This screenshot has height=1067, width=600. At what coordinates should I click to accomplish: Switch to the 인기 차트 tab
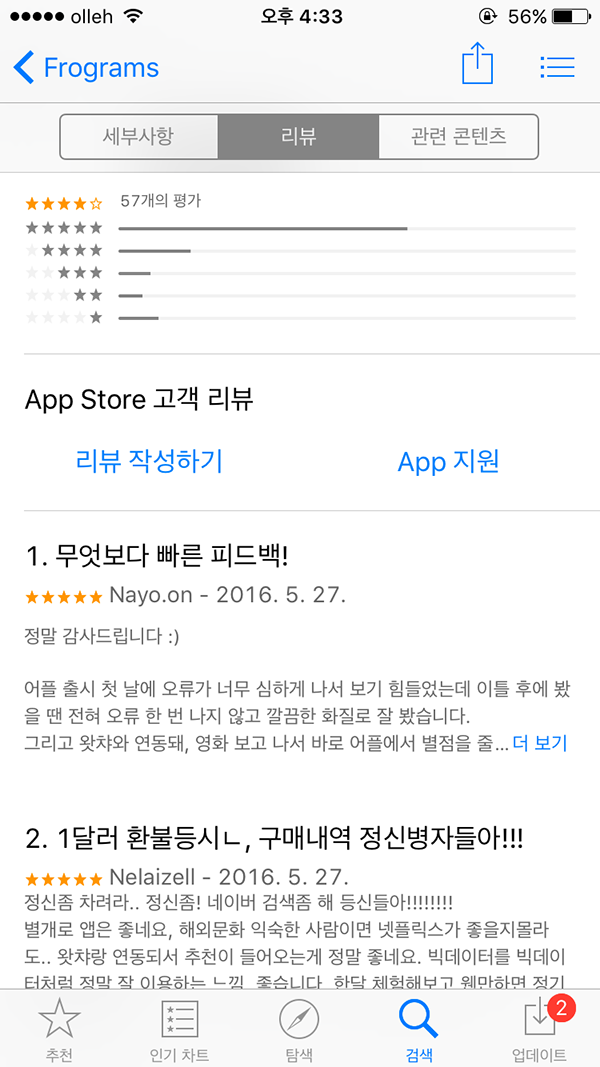[179, 1030]
